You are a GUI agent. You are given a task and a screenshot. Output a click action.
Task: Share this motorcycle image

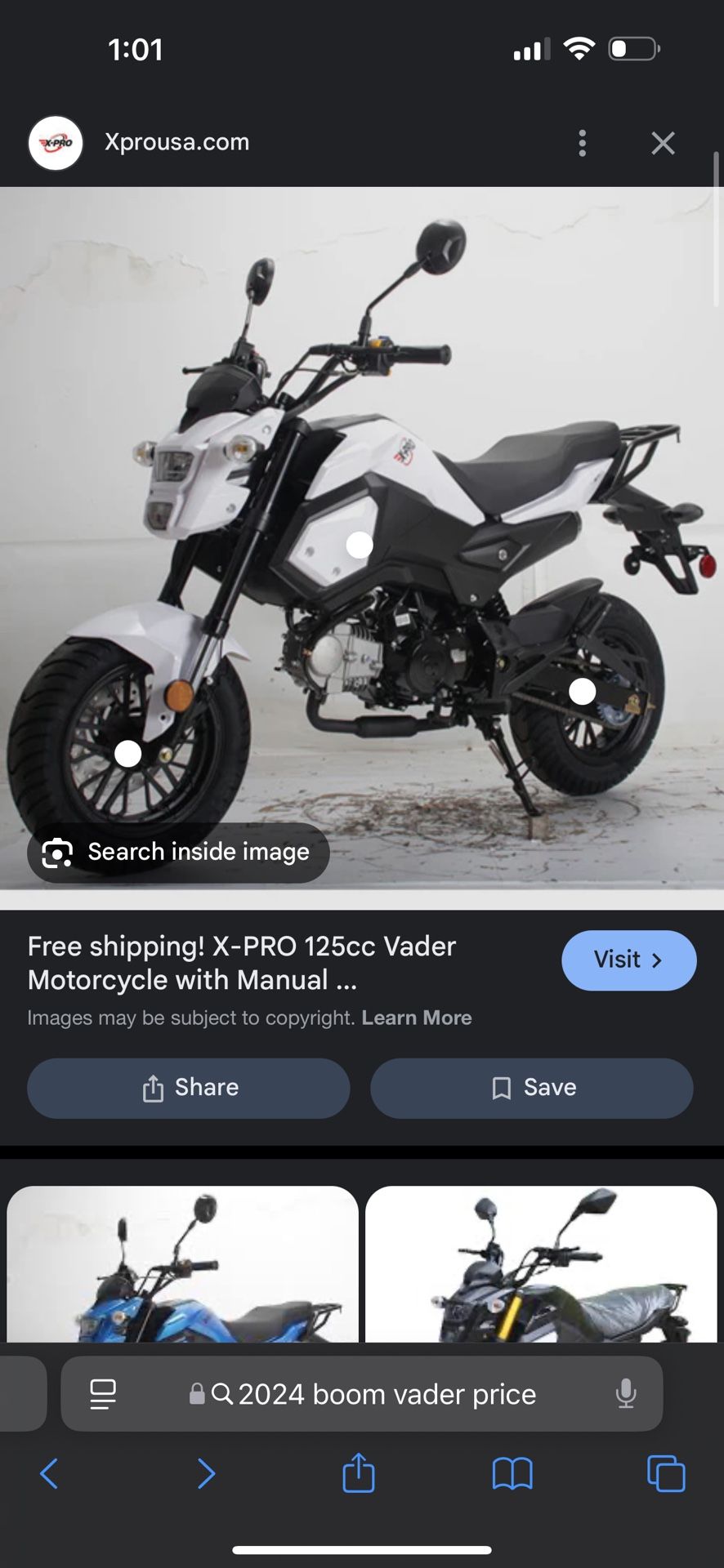pyautogui.click(x=189, y=1088)
